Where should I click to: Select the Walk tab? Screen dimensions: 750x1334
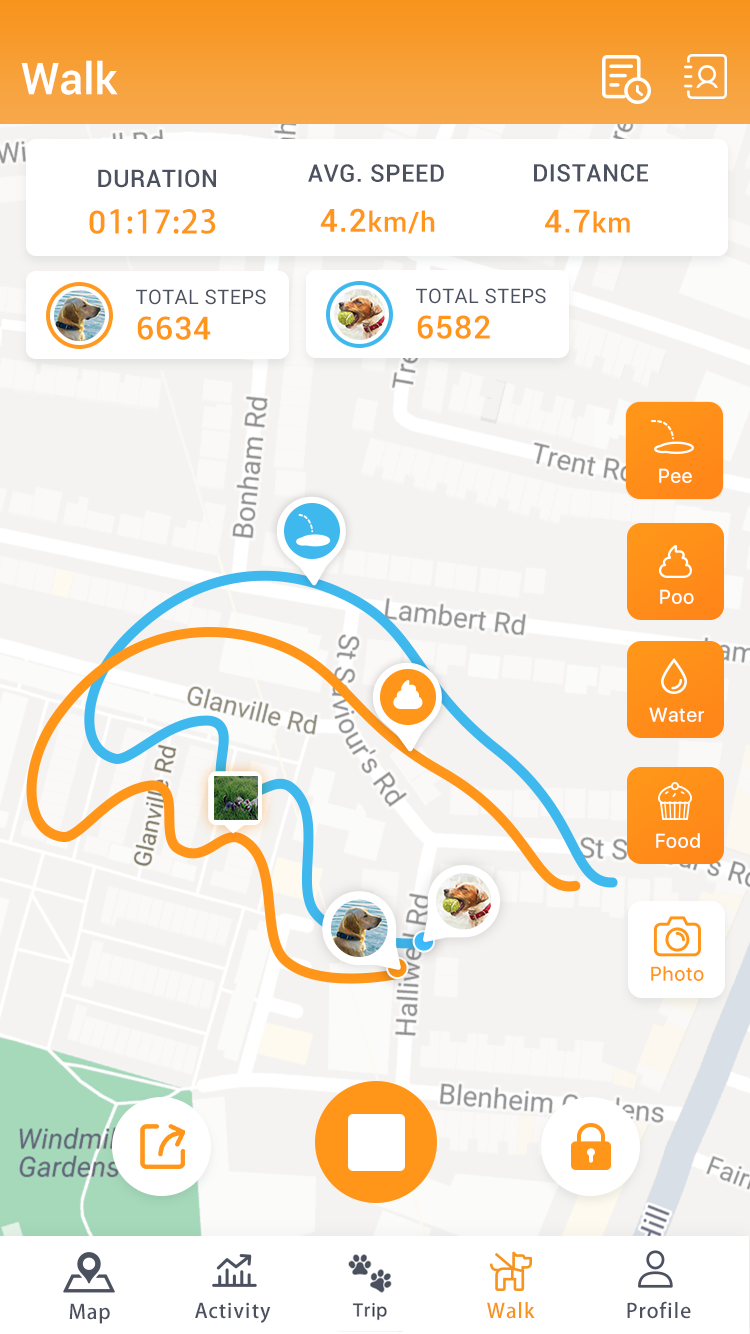(511, 1287)
